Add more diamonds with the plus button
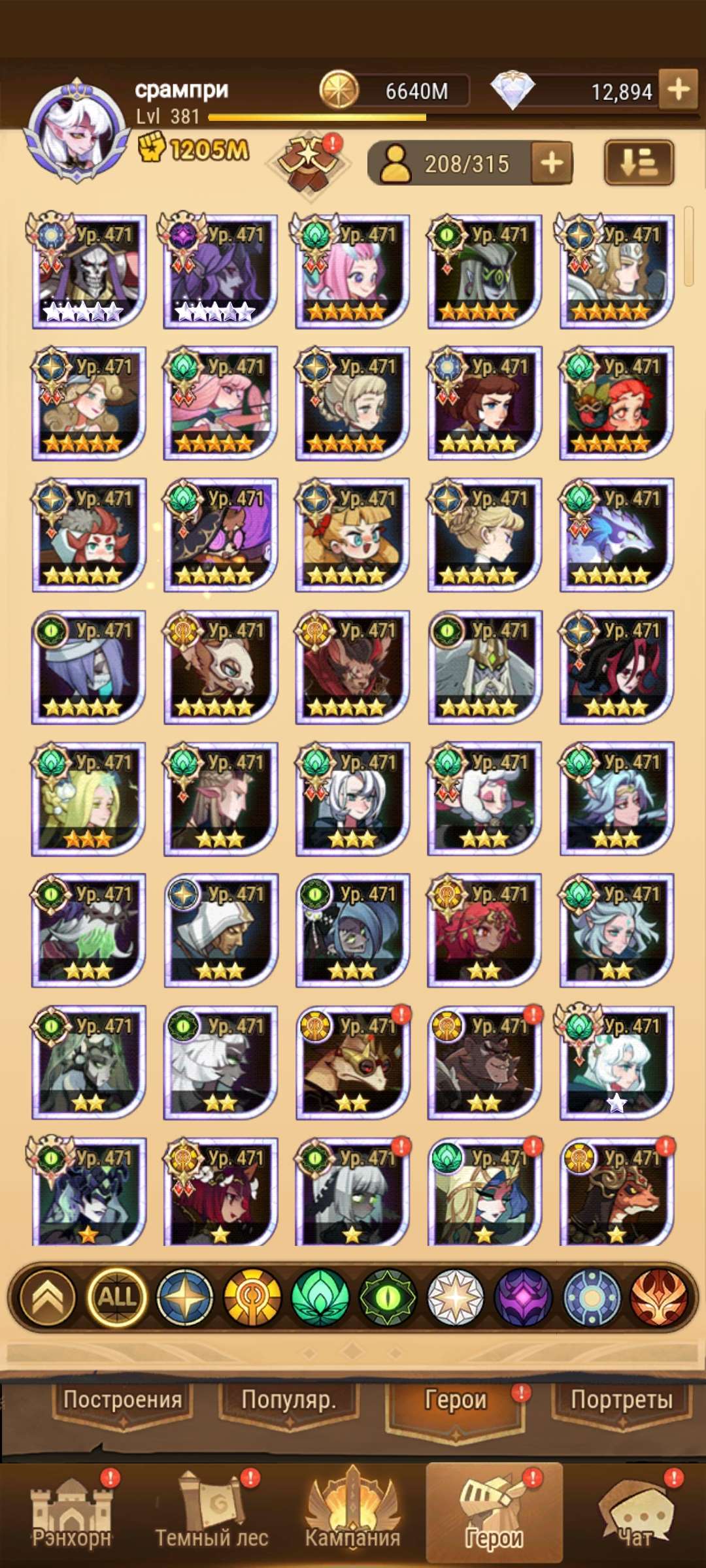706x1568 pixels. coord(679,89)
